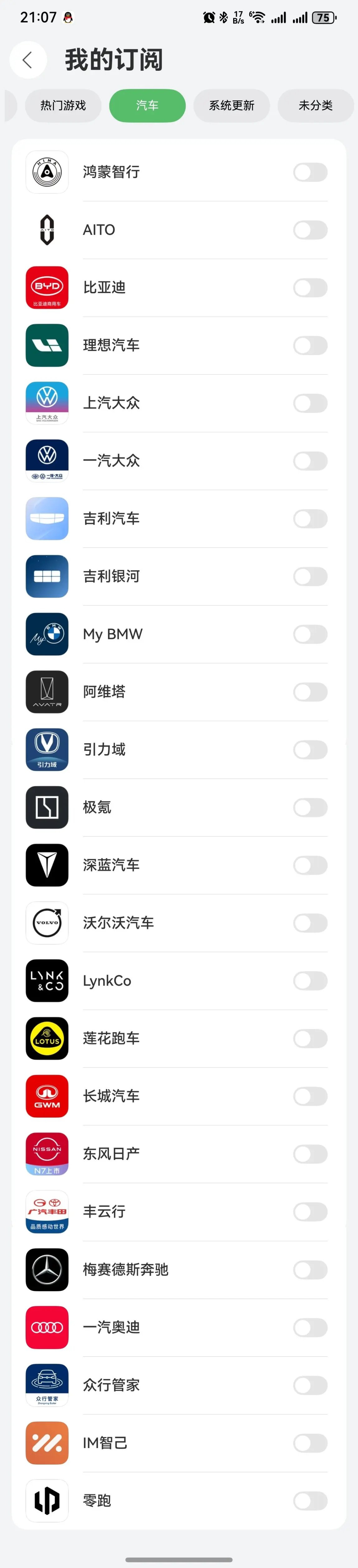The width and height of the screenshot is (358, 1568).
Task: Toggle 阿维塔 subscription
Action: (310, 692)
